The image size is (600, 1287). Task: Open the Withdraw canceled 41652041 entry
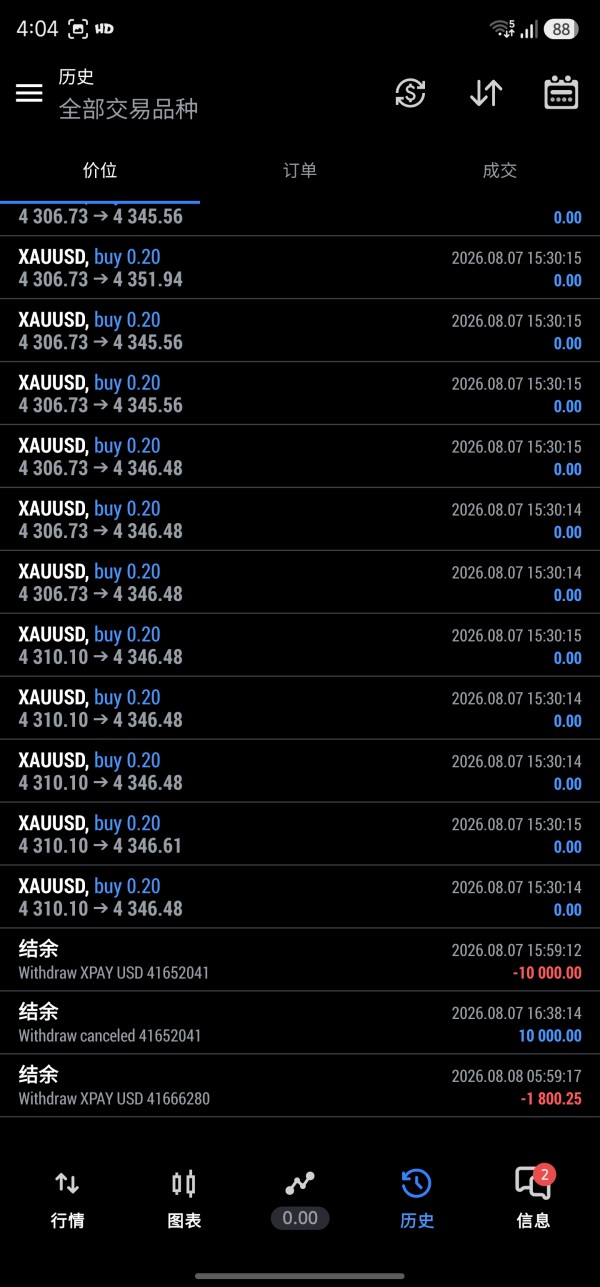pos(300,1023)
